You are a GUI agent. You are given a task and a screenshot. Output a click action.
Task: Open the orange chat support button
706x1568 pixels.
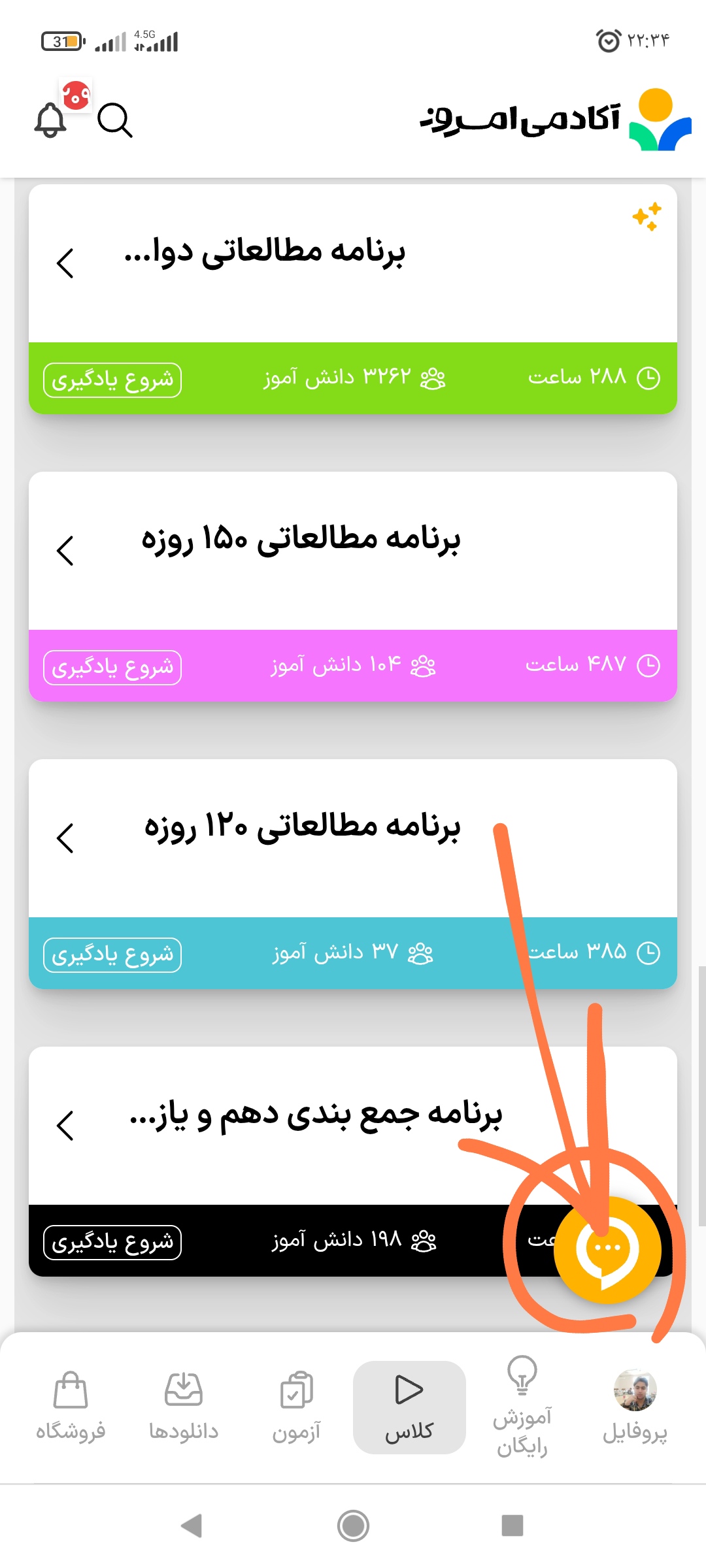(607, 1249)
